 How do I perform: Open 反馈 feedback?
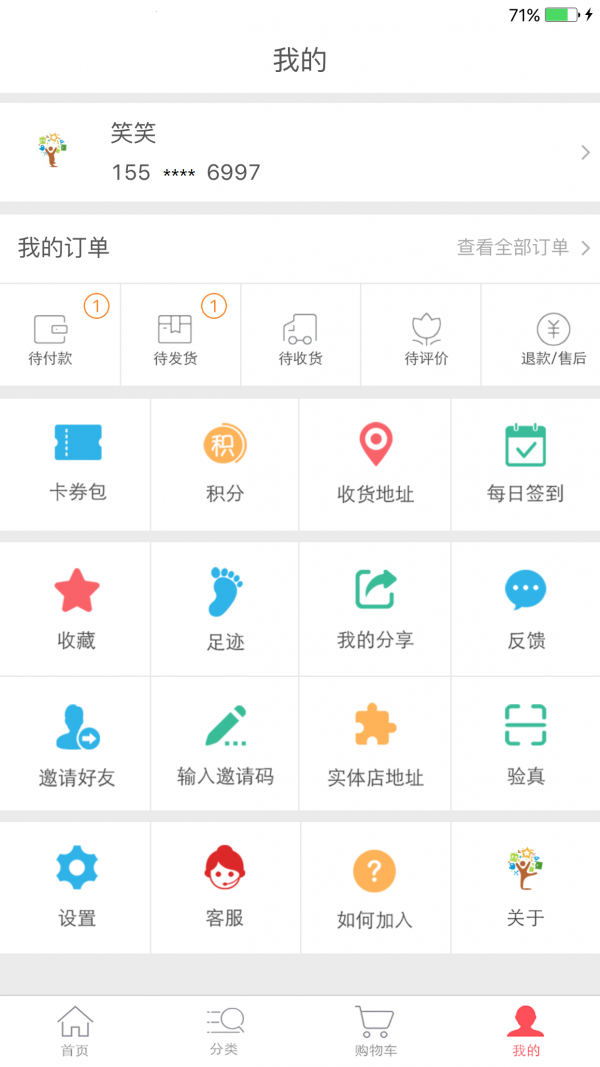(x=525, y=608)
